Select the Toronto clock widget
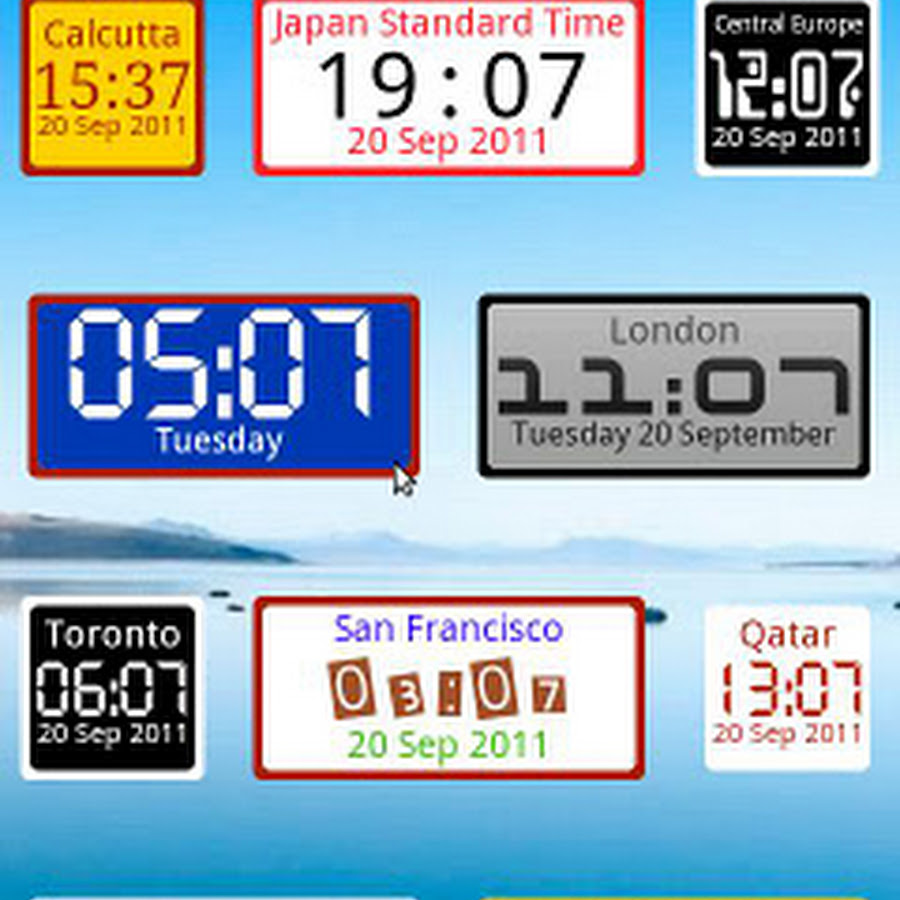 [x=113, y=688]
